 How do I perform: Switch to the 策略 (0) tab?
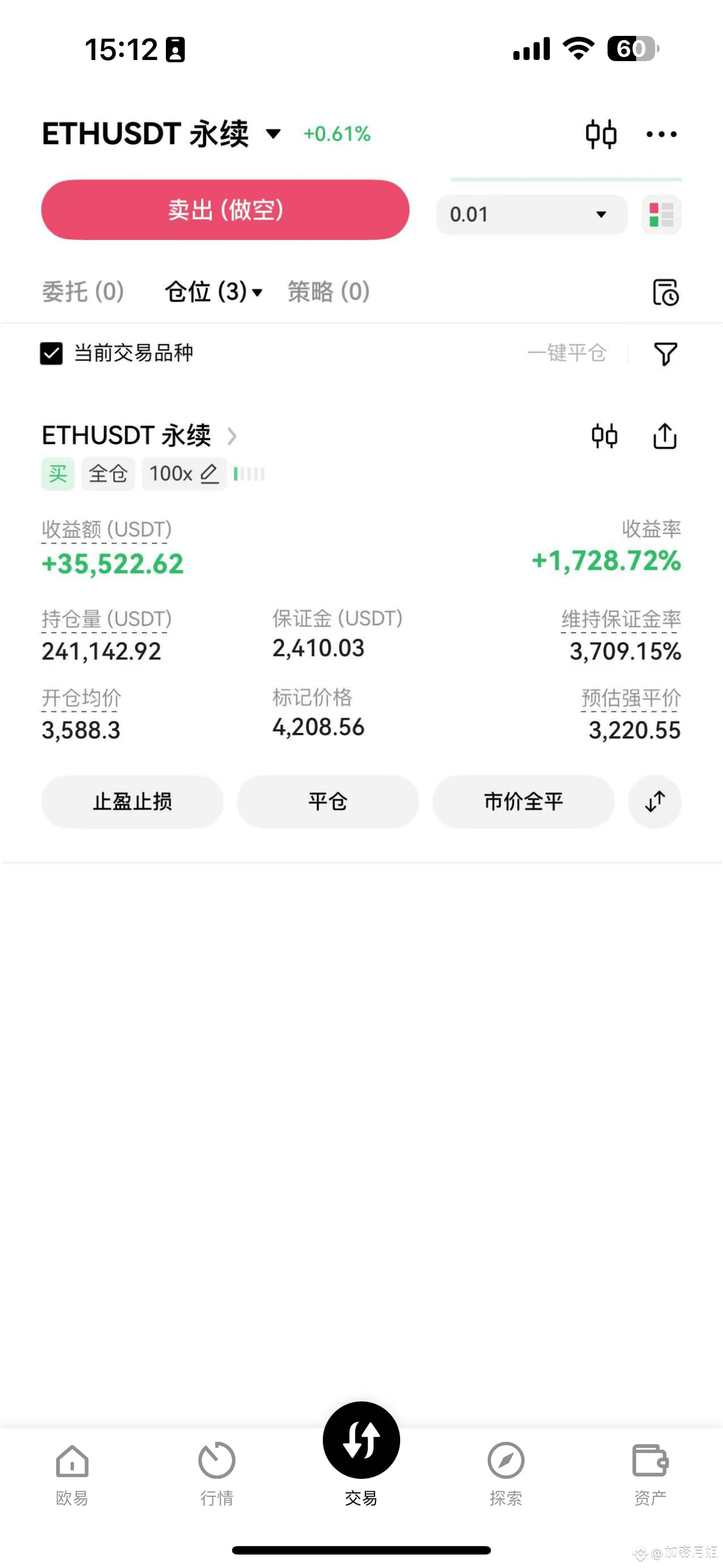click(x=328, y=292)
